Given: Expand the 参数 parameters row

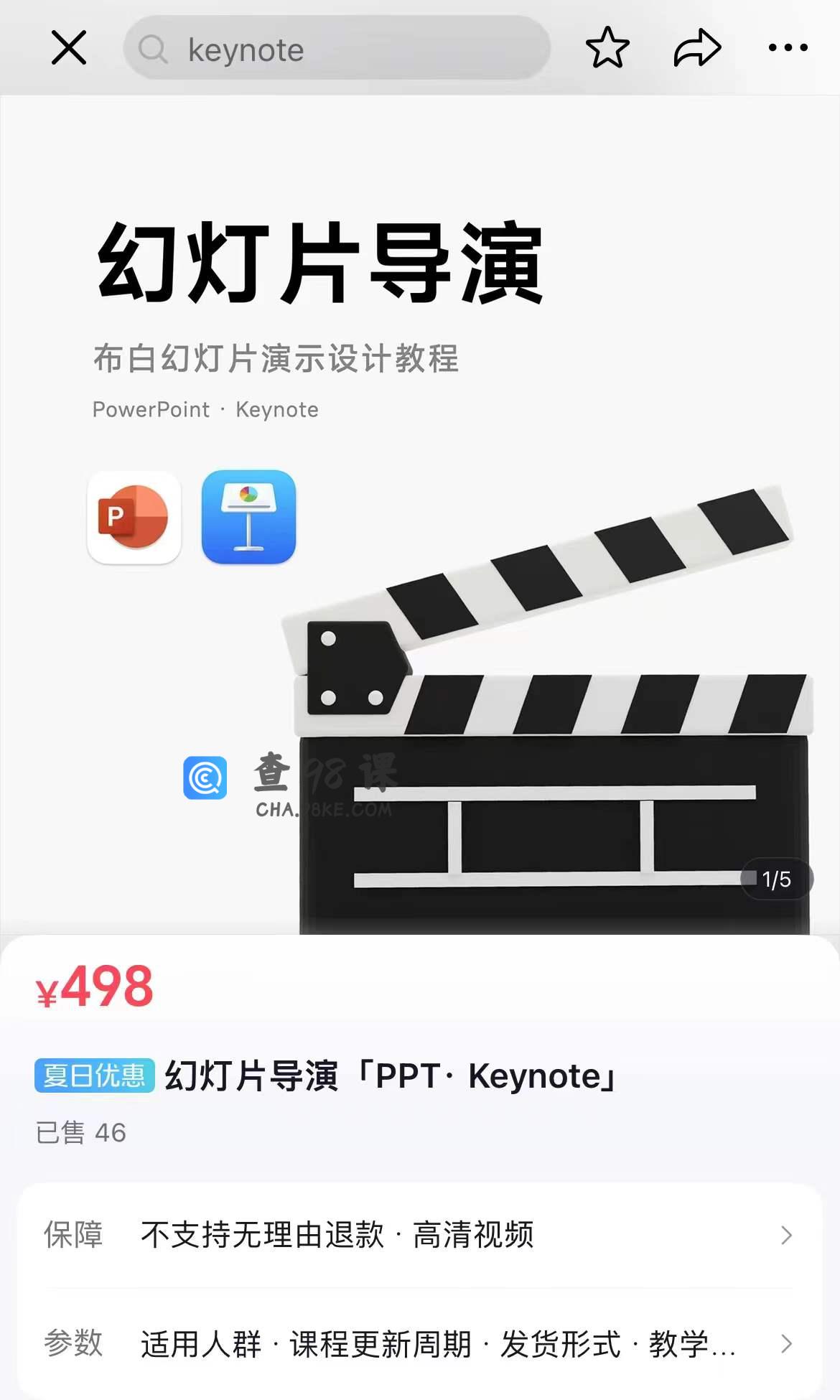Looking at the screenshot, I should 420,1343.
